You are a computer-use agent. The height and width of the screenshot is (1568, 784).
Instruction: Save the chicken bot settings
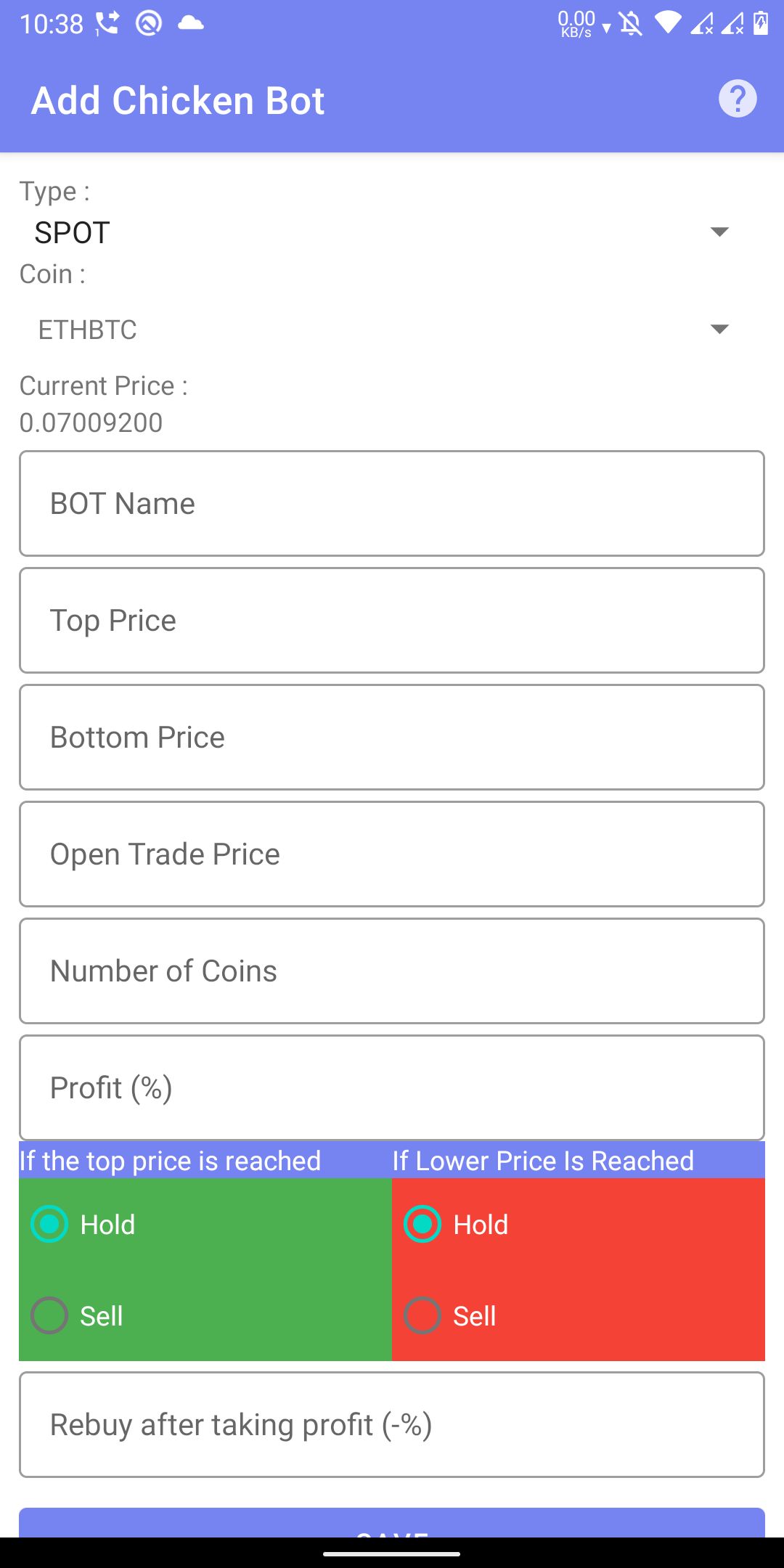(392, 1524)
